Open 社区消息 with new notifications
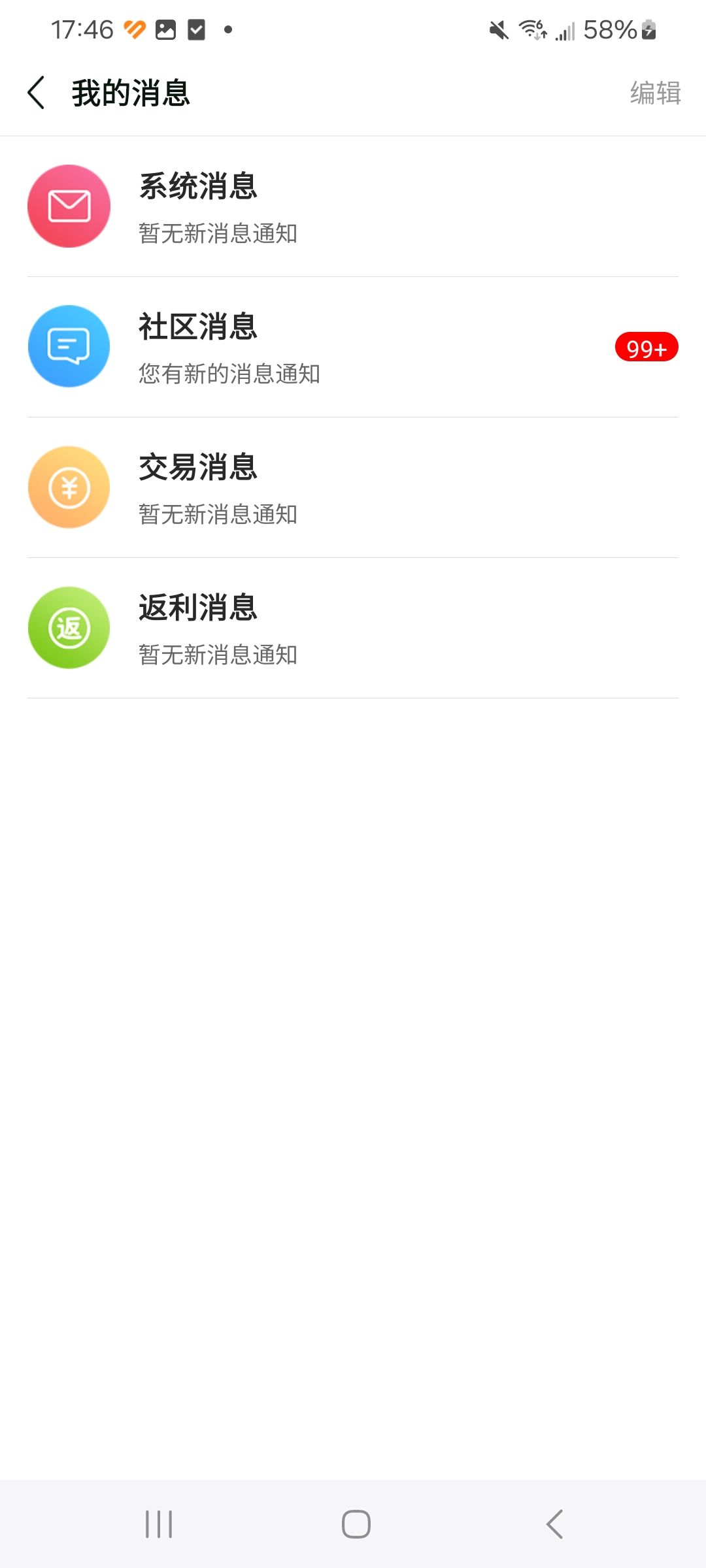 point(353,347)
